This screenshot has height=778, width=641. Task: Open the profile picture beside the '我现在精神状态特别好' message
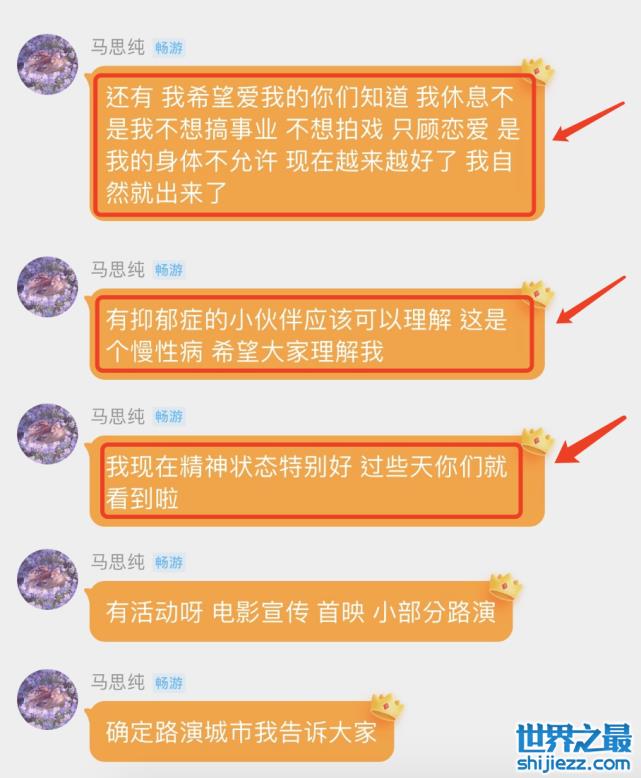click(48, 434)
